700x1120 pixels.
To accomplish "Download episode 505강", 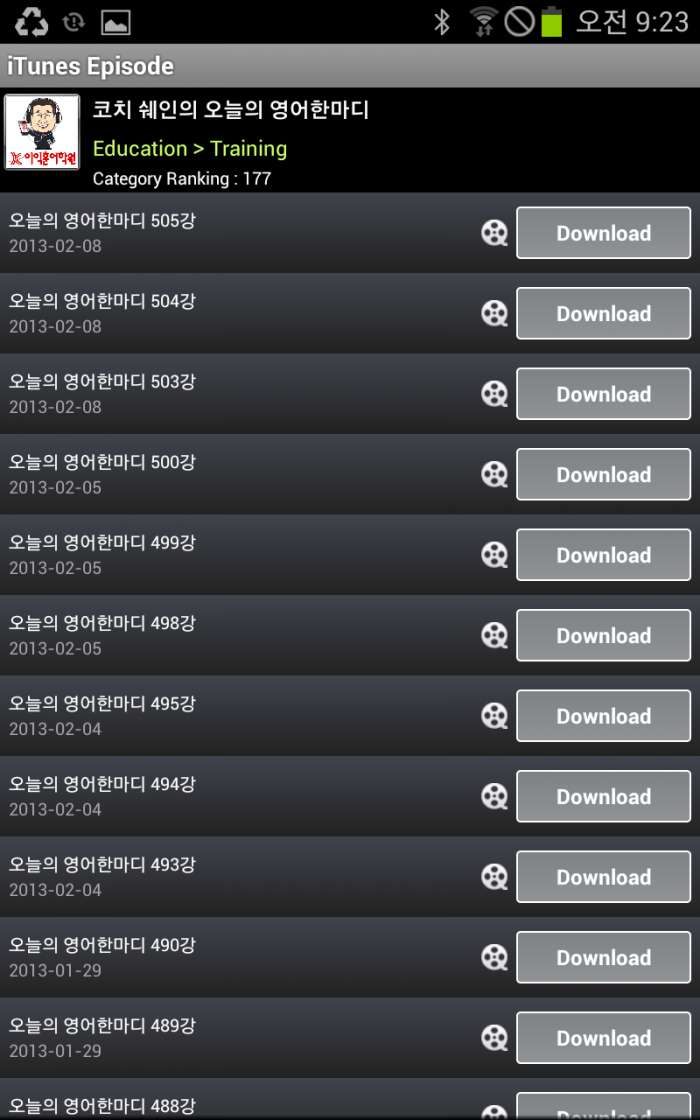I will tap(603, 233).
